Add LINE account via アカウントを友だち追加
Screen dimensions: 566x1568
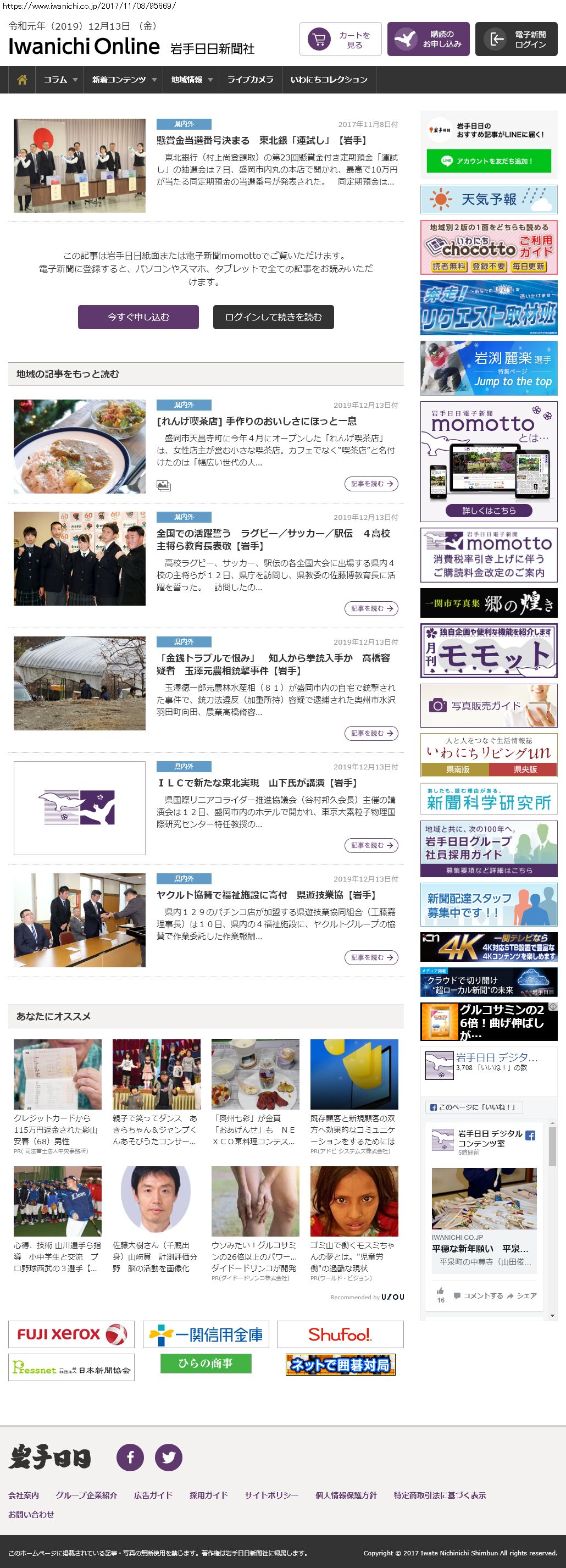click(489, 161)
